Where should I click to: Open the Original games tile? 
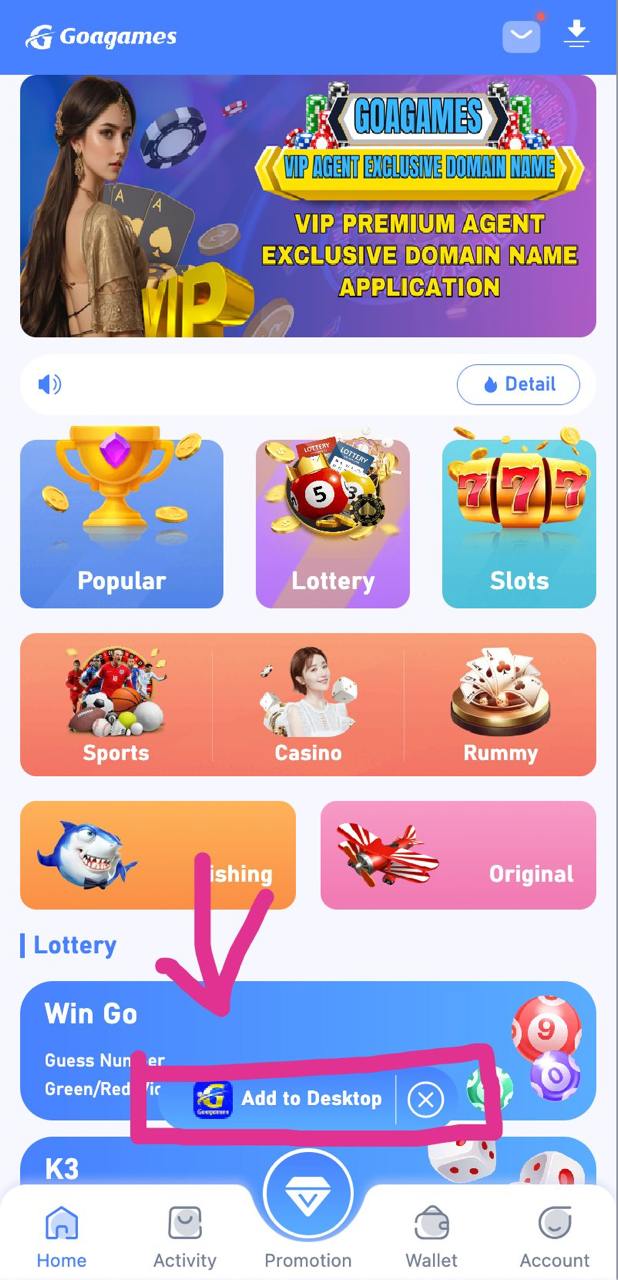coord(458,855)
